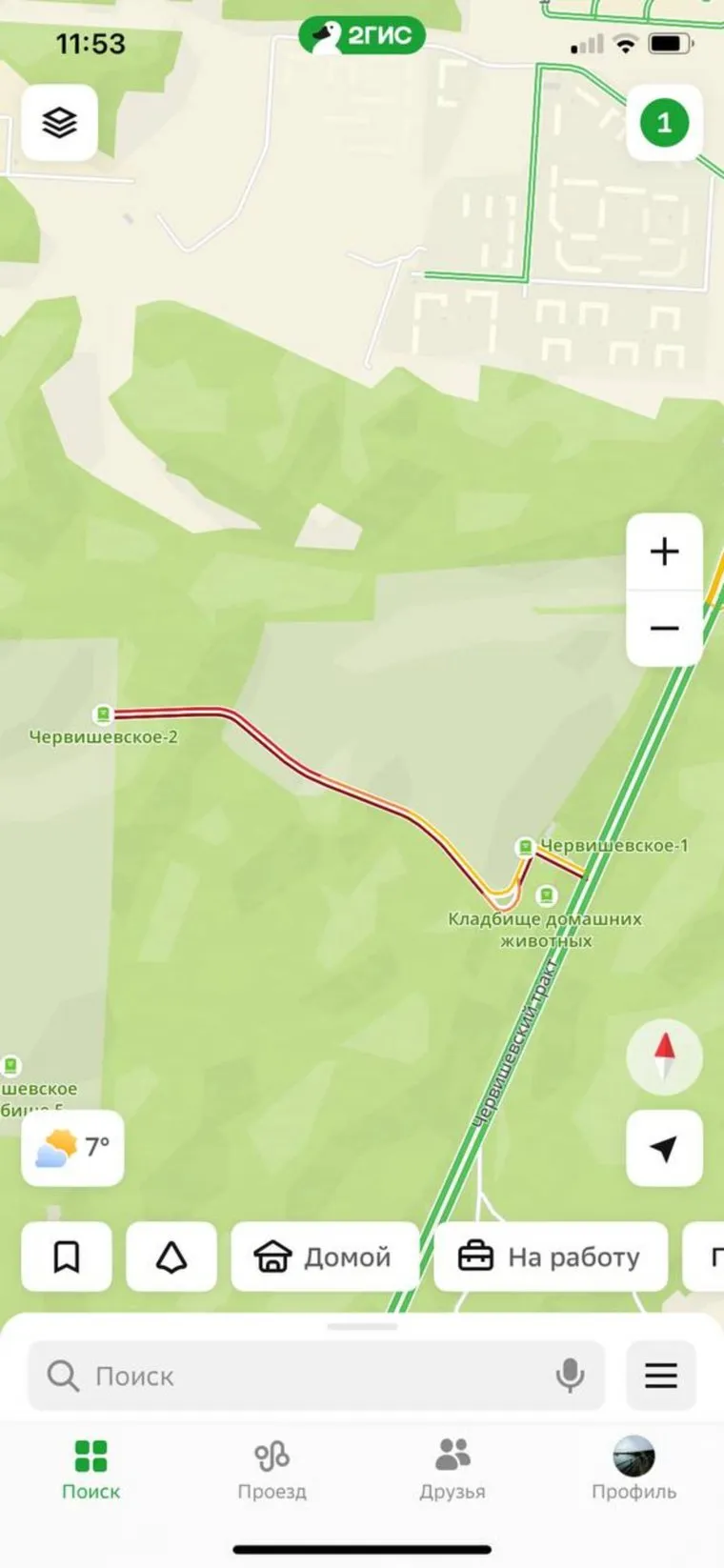The width and height of the screenshot is (724, 1568).
Task: Open the hamburger menu beside search
Action: click(661, 1376)
